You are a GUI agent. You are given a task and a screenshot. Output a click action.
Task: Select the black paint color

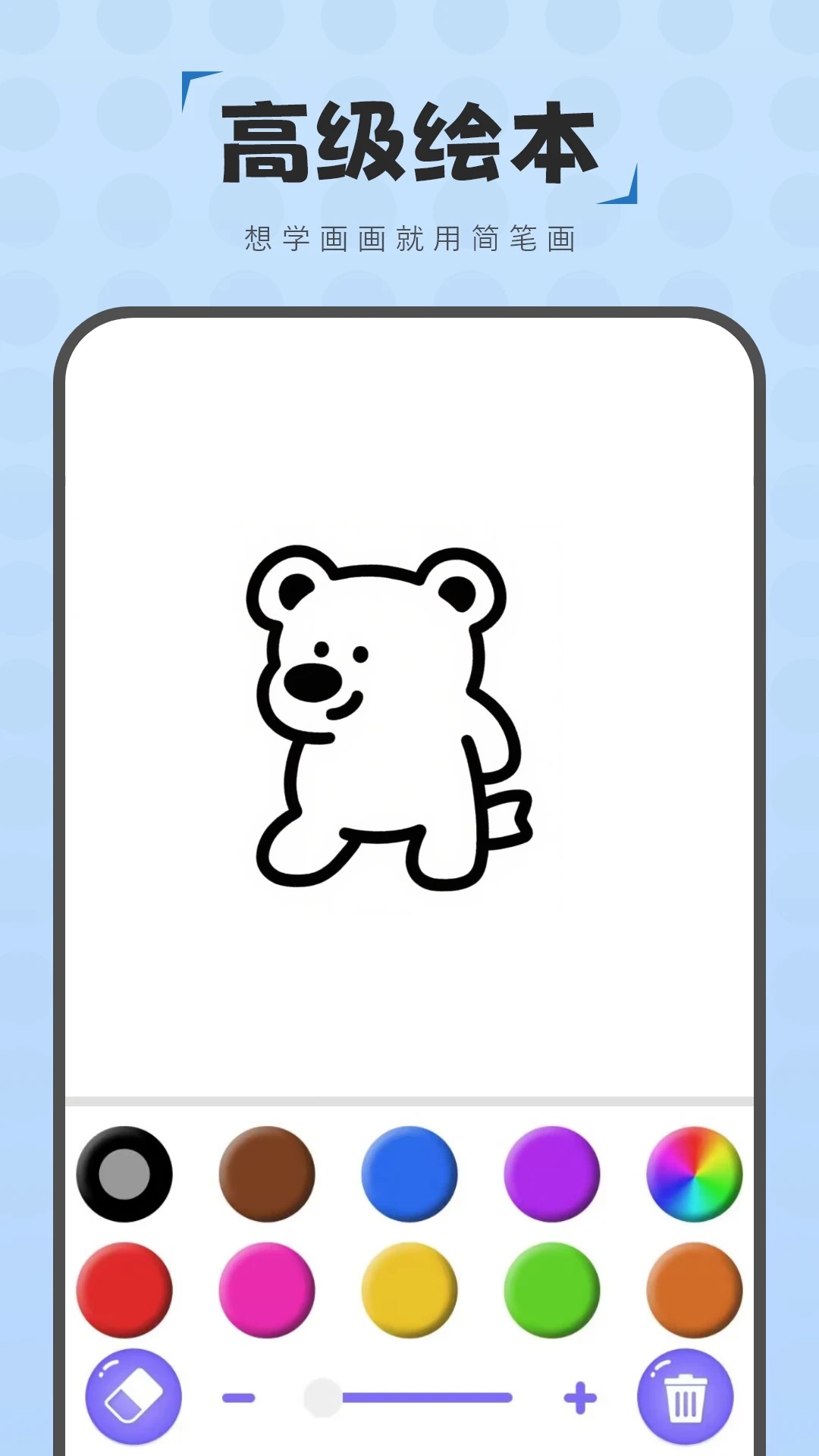(124, 1175)
